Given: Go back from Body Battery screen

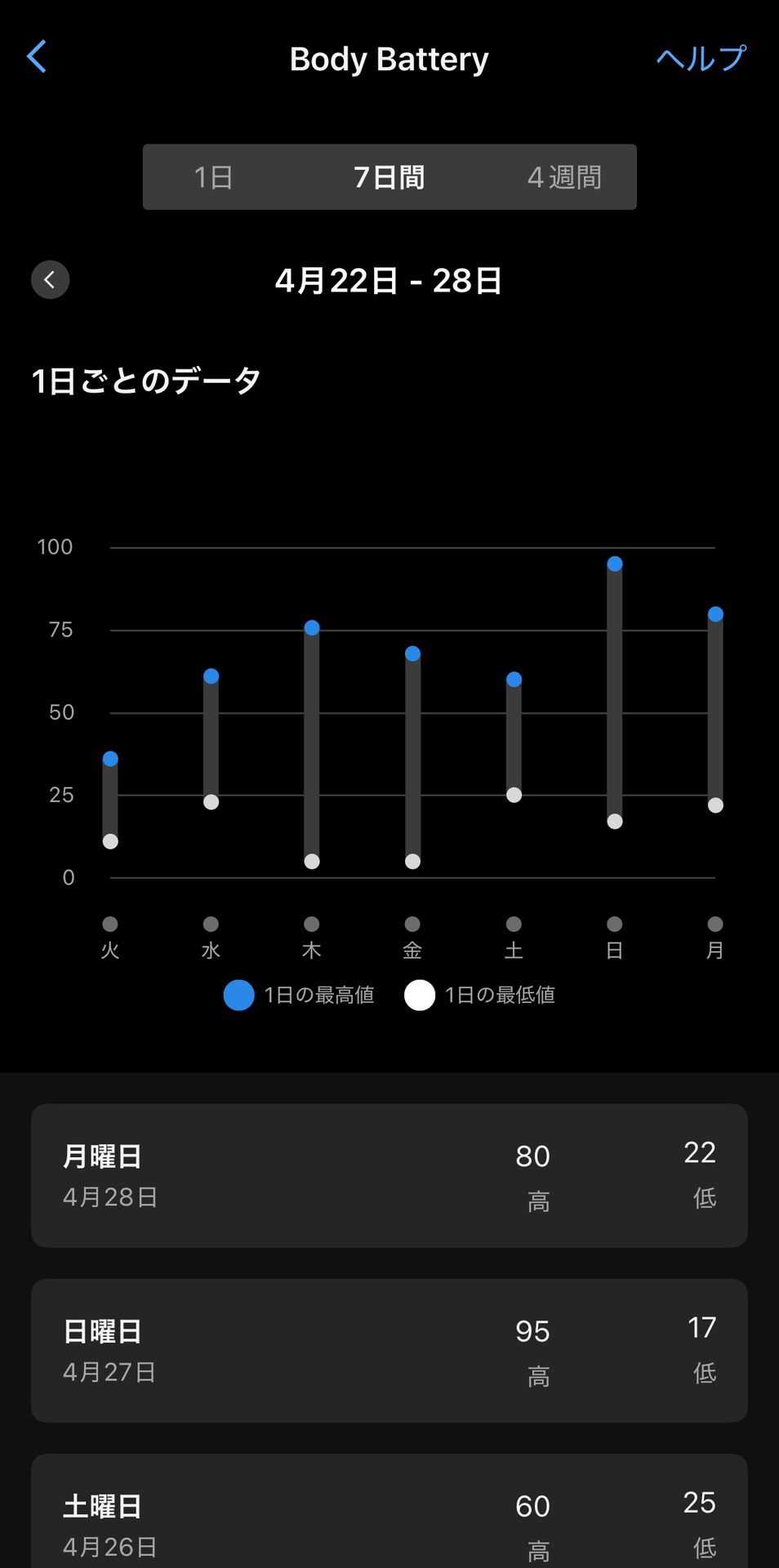Looking at the screenshot, I should click(37, 57).
